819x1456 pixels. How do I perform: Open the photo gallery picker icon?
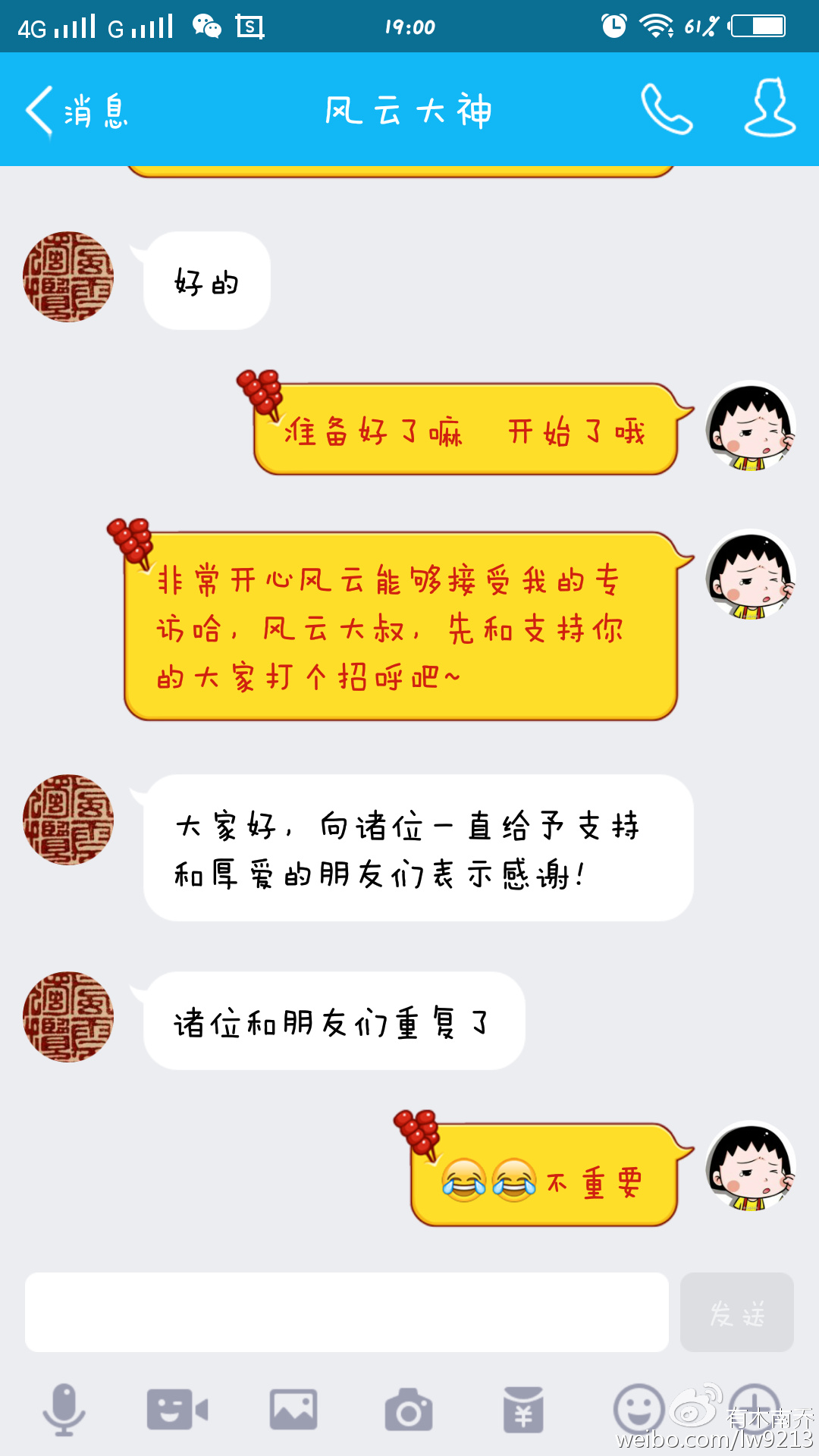tap(294, 1407)
